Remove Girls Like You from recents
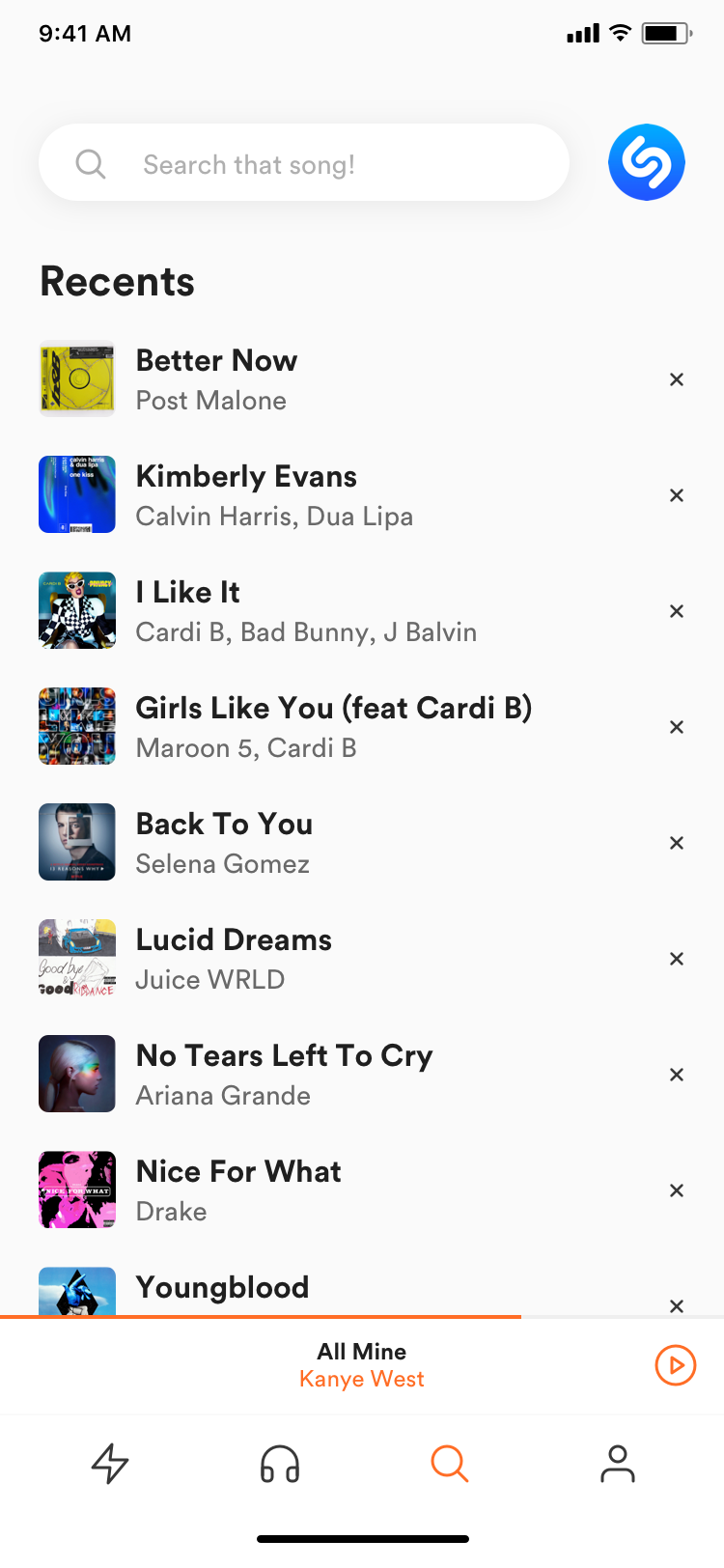The height and width of the screenshot is (1568, 724). coord(677,727)
